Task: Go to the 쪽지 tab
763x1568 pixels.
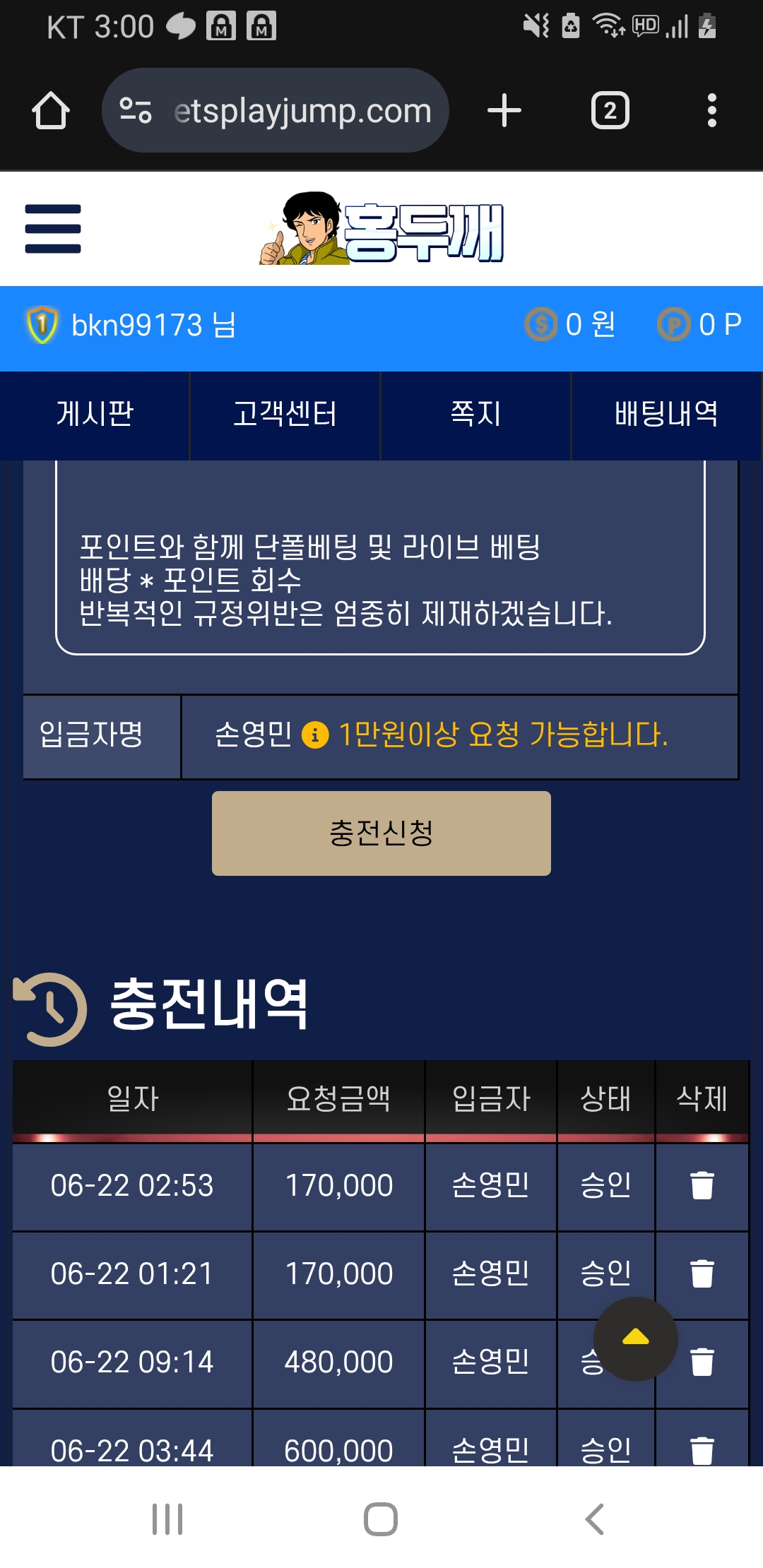Action: tap(475, 414)
